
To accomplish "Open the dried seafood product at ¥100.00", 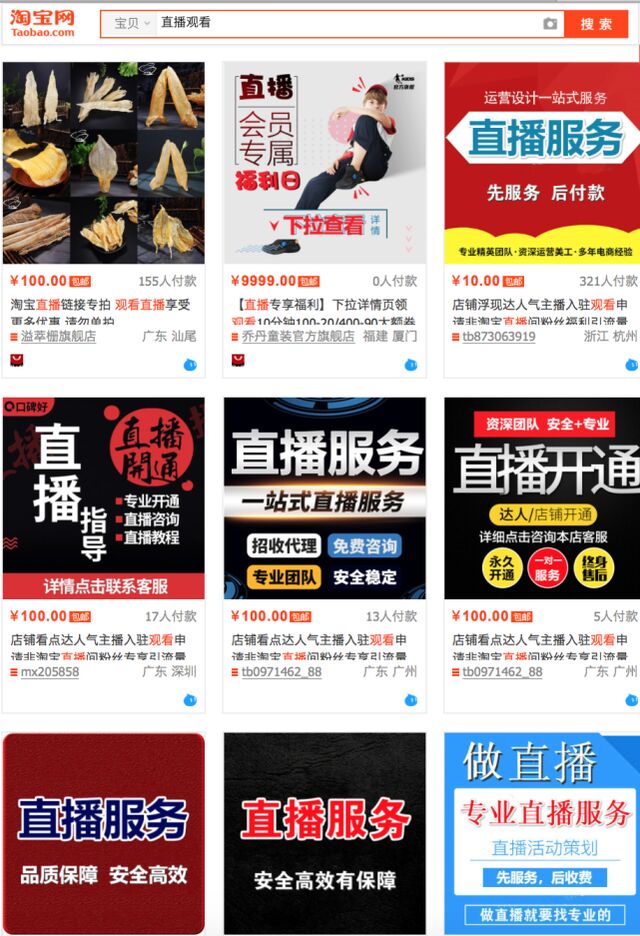I will coord(104,163).
